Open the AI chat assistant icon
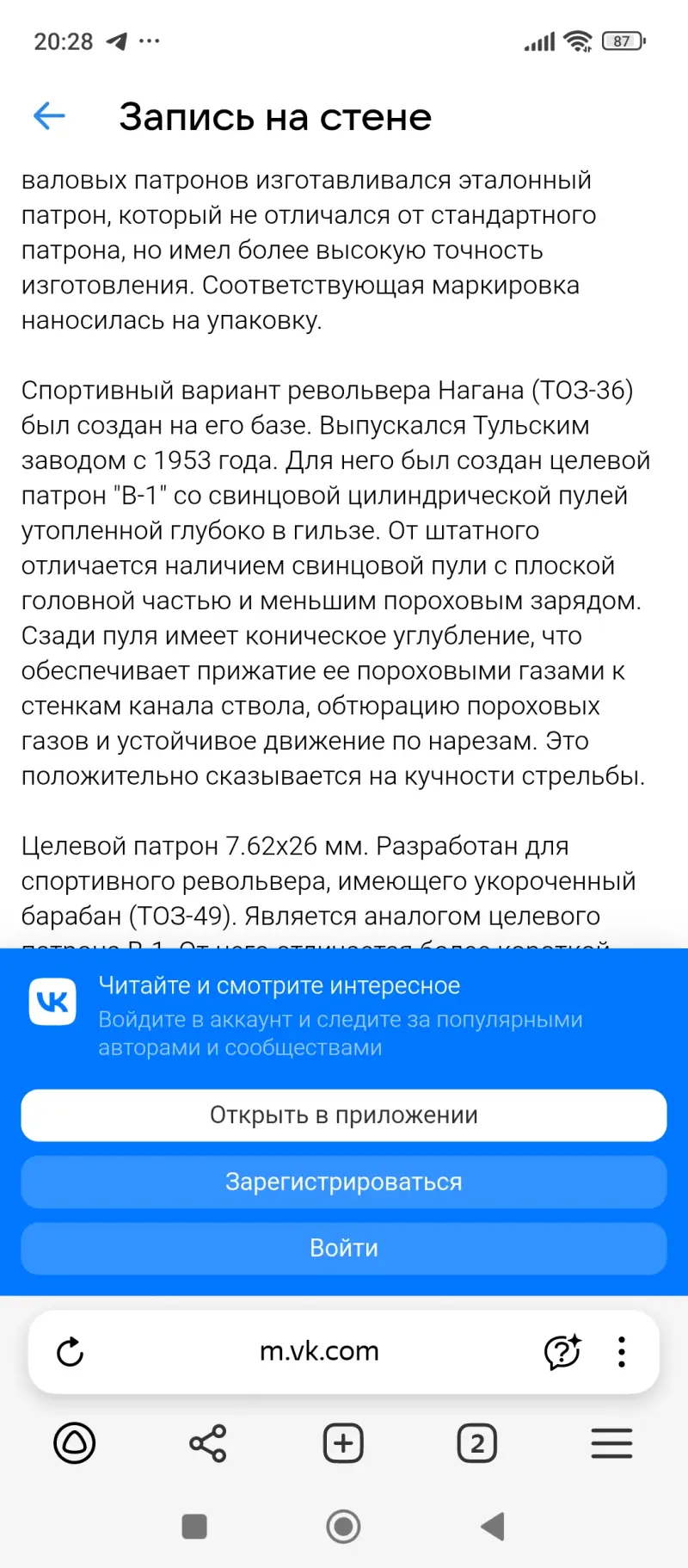Viewport: 688px width, 1568px height. [x=562, y=1351]
